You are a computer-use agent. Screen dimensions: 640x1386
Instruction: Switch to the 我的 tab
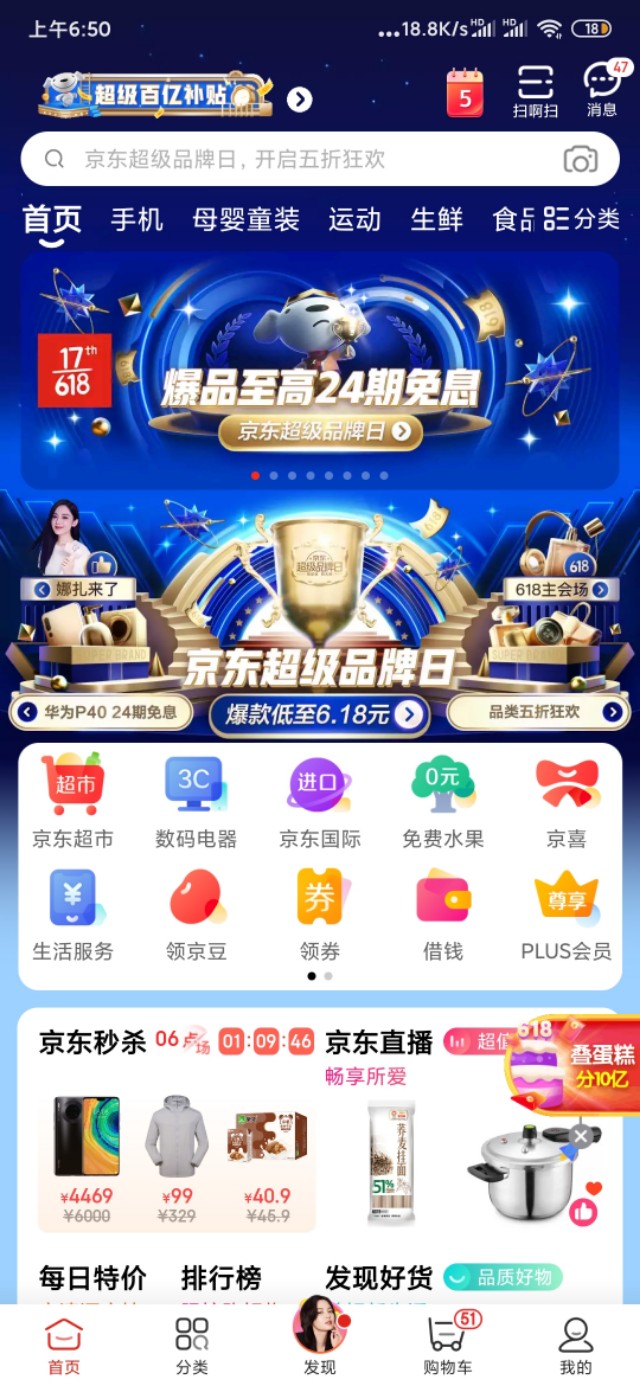[576, 1345]
